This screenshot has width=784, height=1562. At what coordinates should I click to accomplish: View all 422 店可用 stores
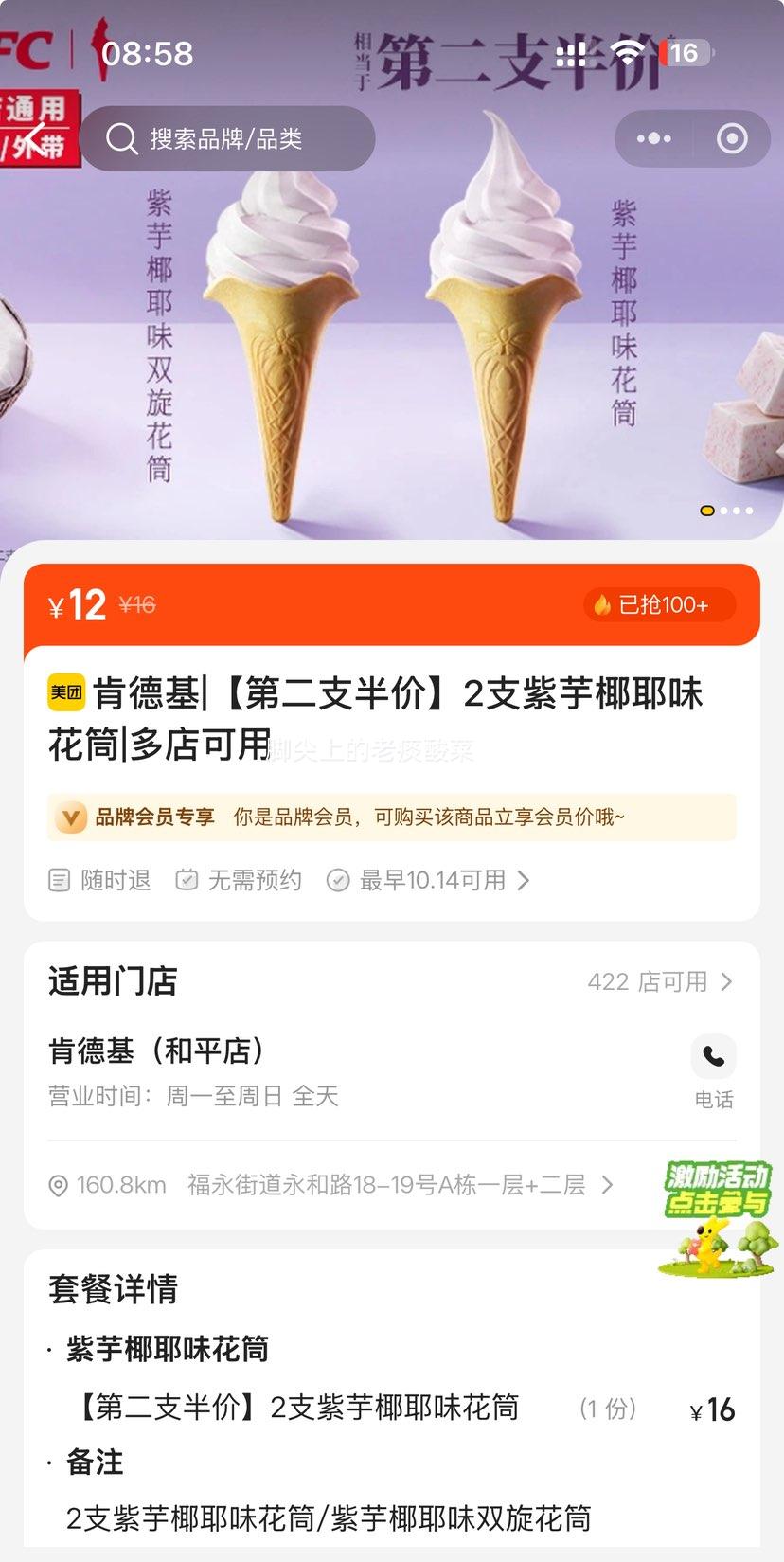660,981
